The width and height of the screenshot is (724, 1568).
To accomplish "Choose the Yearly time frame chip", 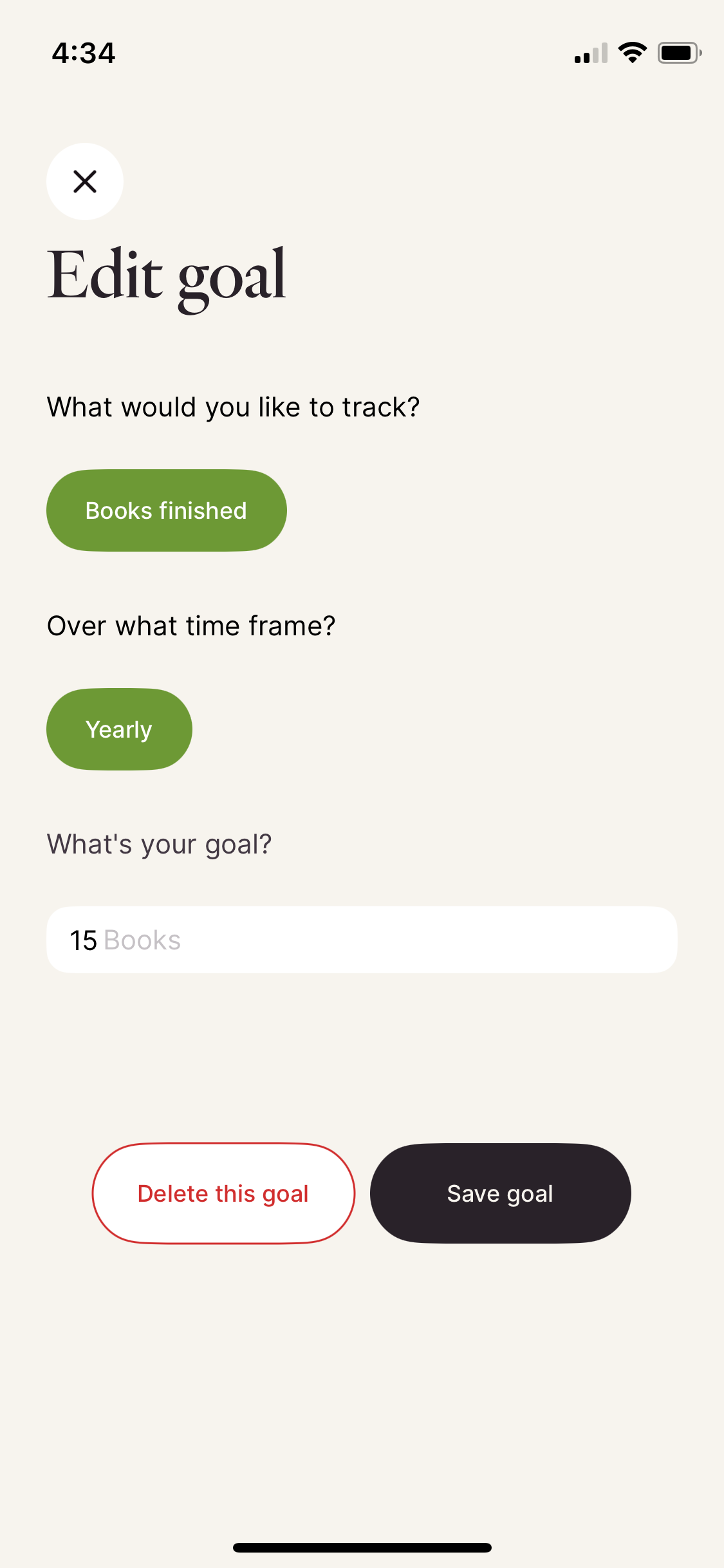I will tap(119, 729).
